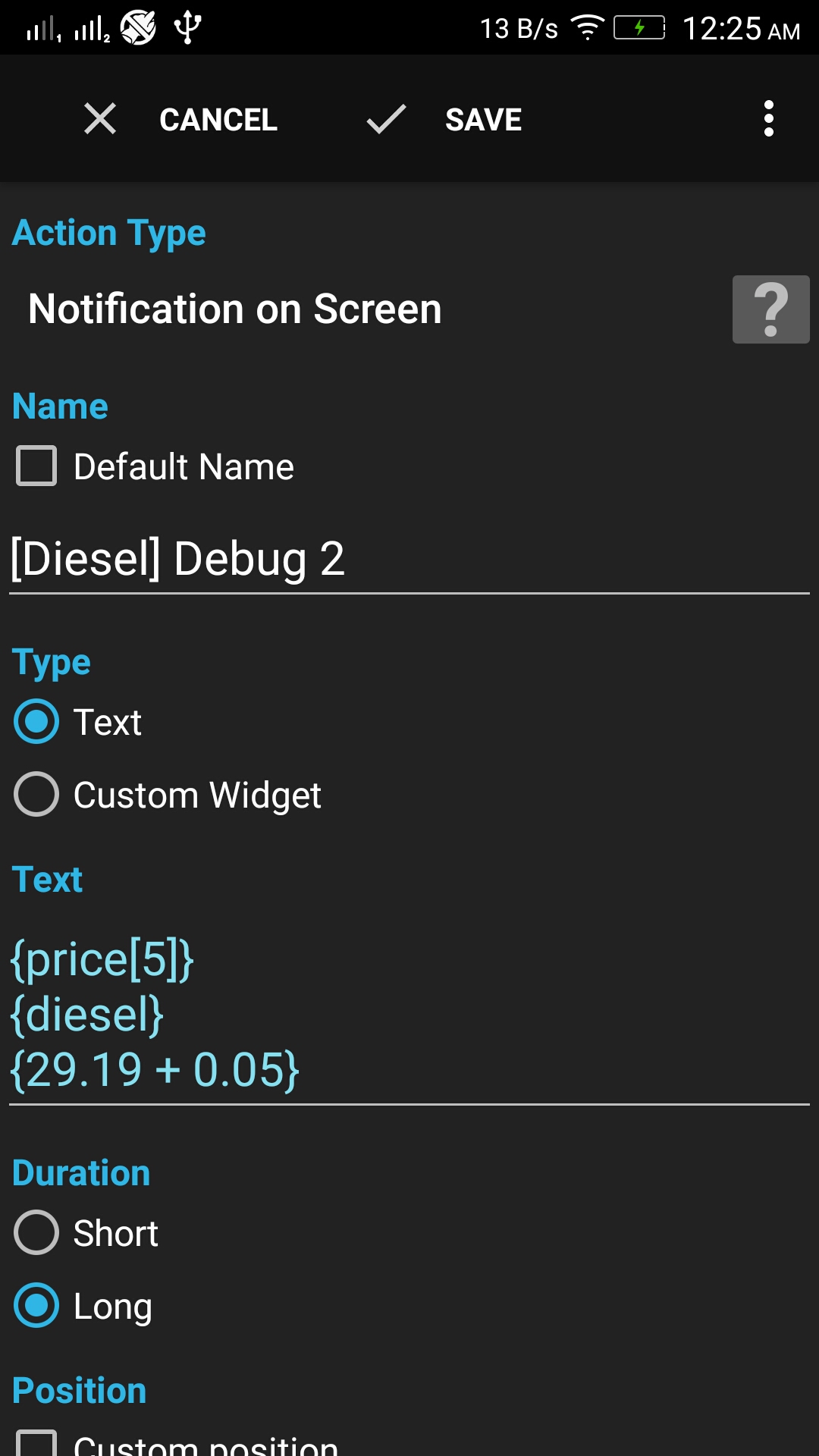Select the Notification on Screen action type
Screen dimensions: 819x1456
235,309
